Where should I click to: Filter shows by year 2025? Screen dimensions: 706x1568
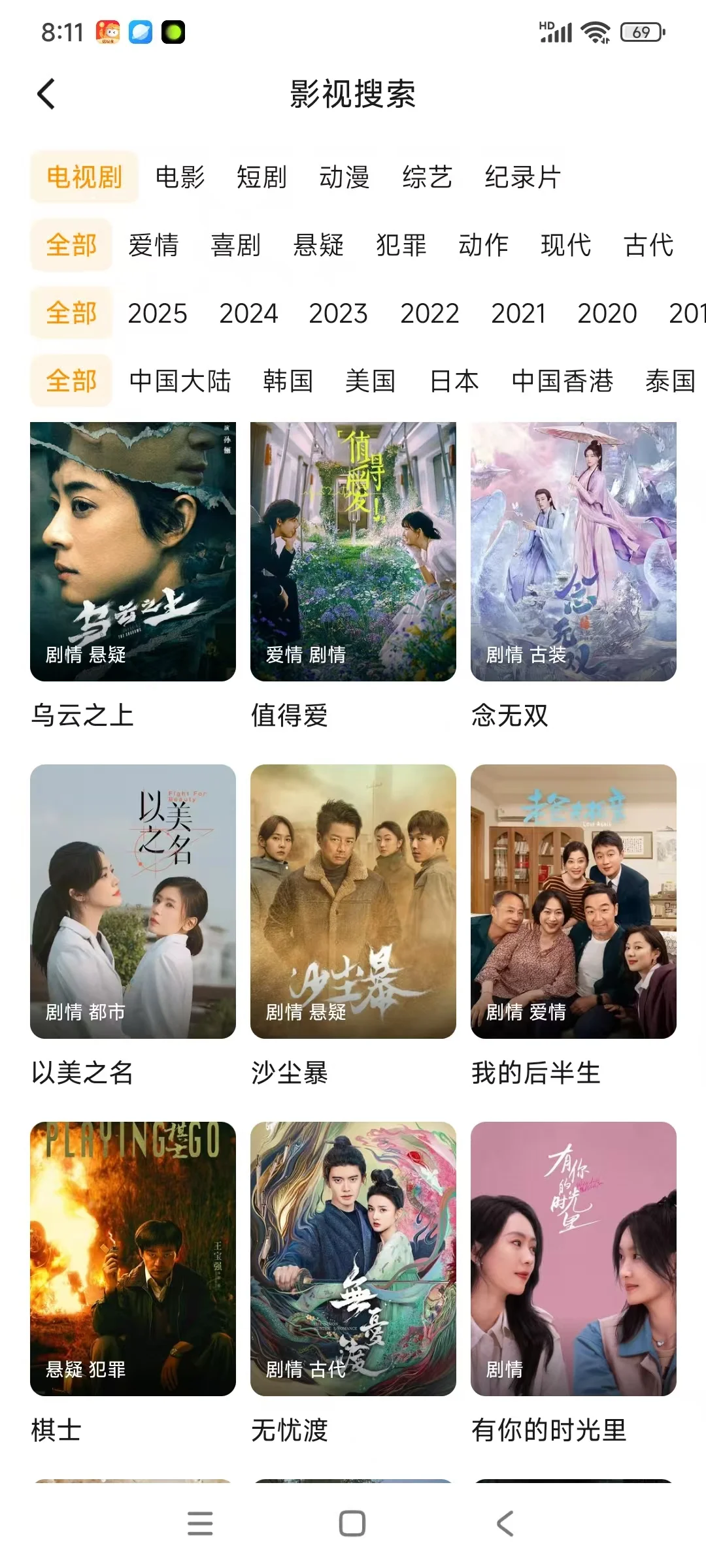(x=158, y=313)
